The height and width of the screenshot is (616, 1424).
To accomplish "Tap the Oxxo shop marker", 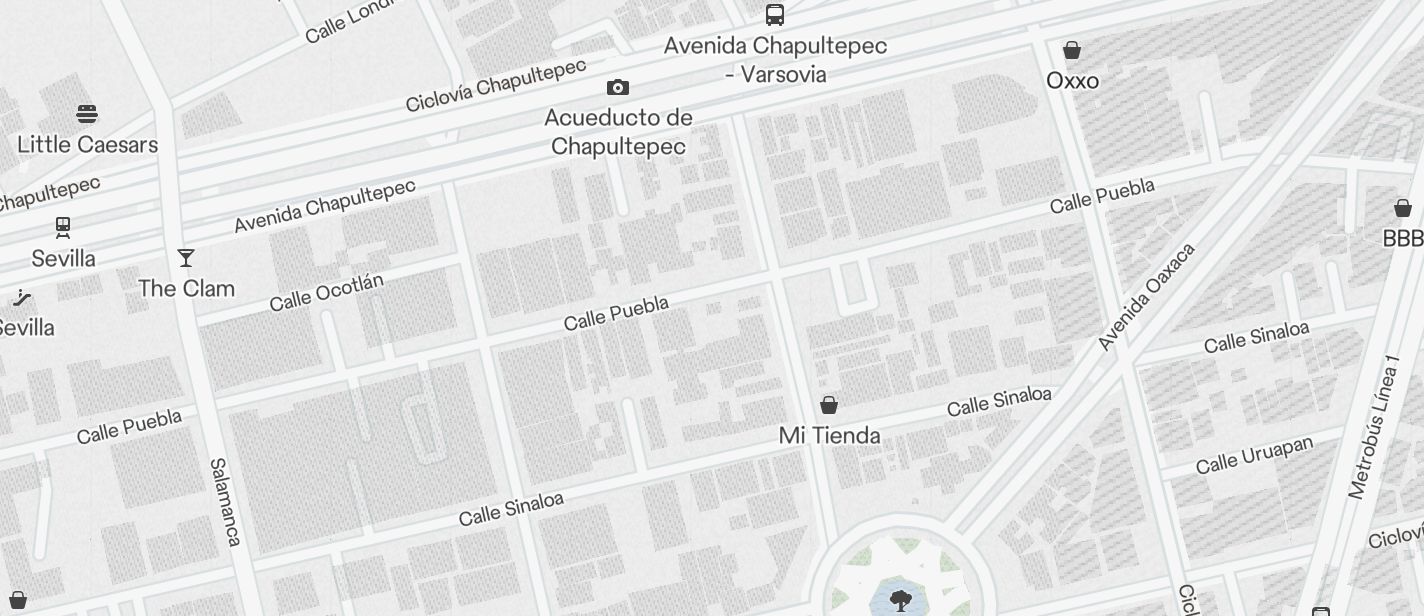I will tap(1072, 50).
